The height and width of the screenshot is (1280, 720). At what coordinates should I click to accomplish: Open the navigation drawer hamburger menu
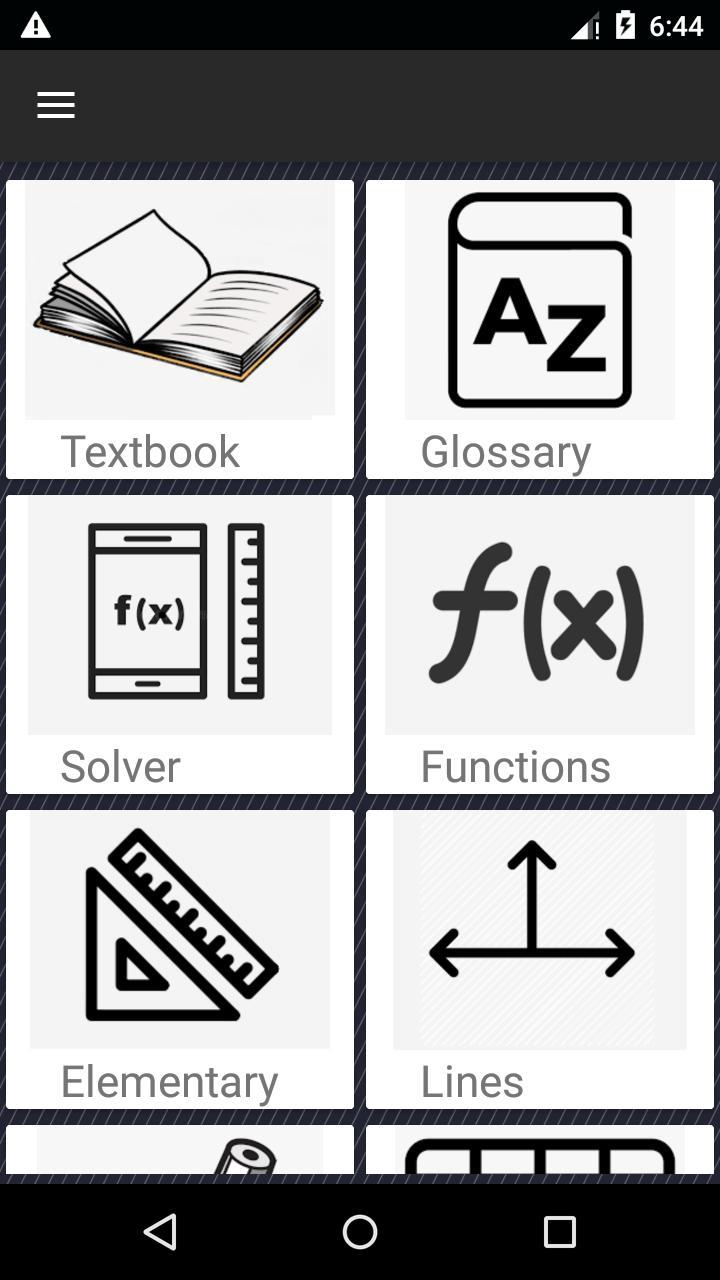click(55, 104)
